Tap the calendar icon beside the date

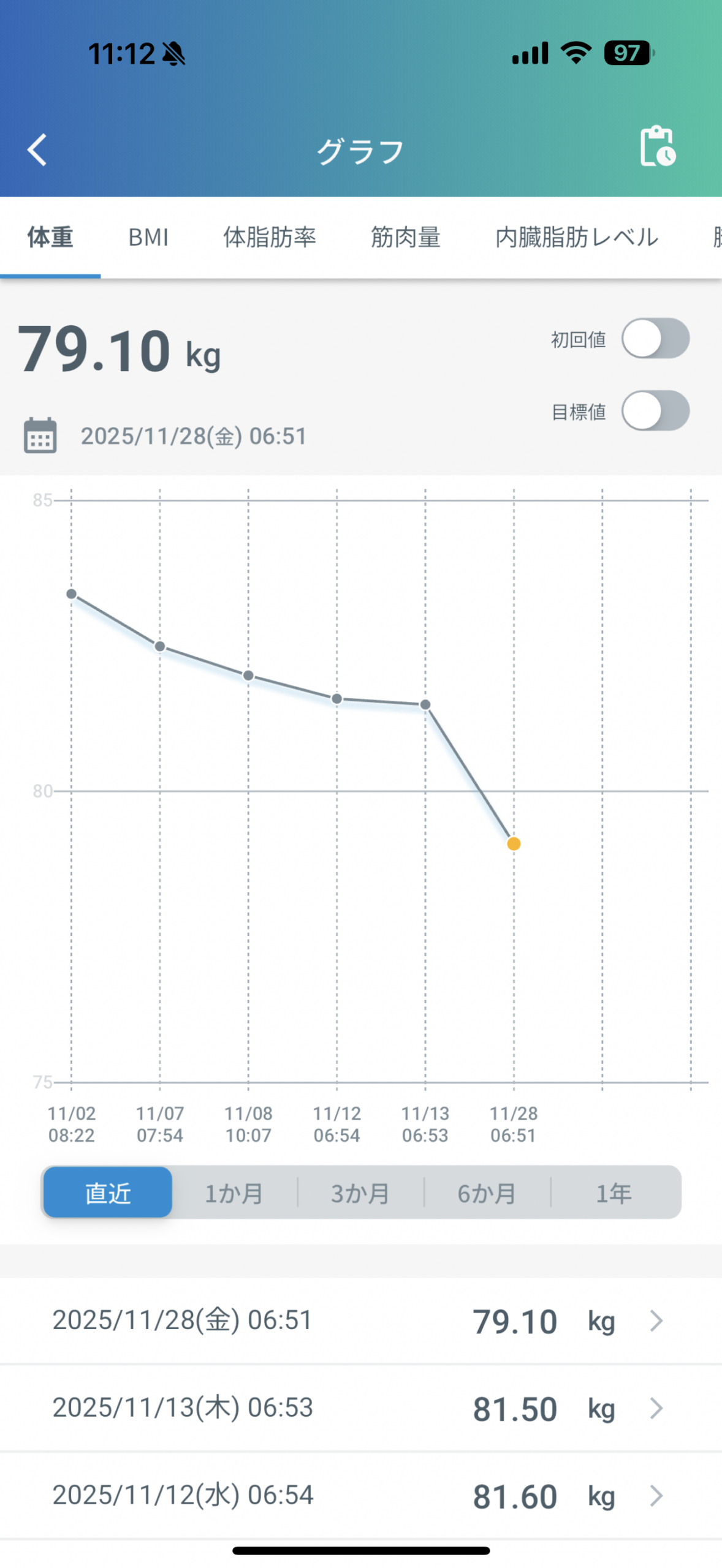pyautogui.click(x=40, y=435)
